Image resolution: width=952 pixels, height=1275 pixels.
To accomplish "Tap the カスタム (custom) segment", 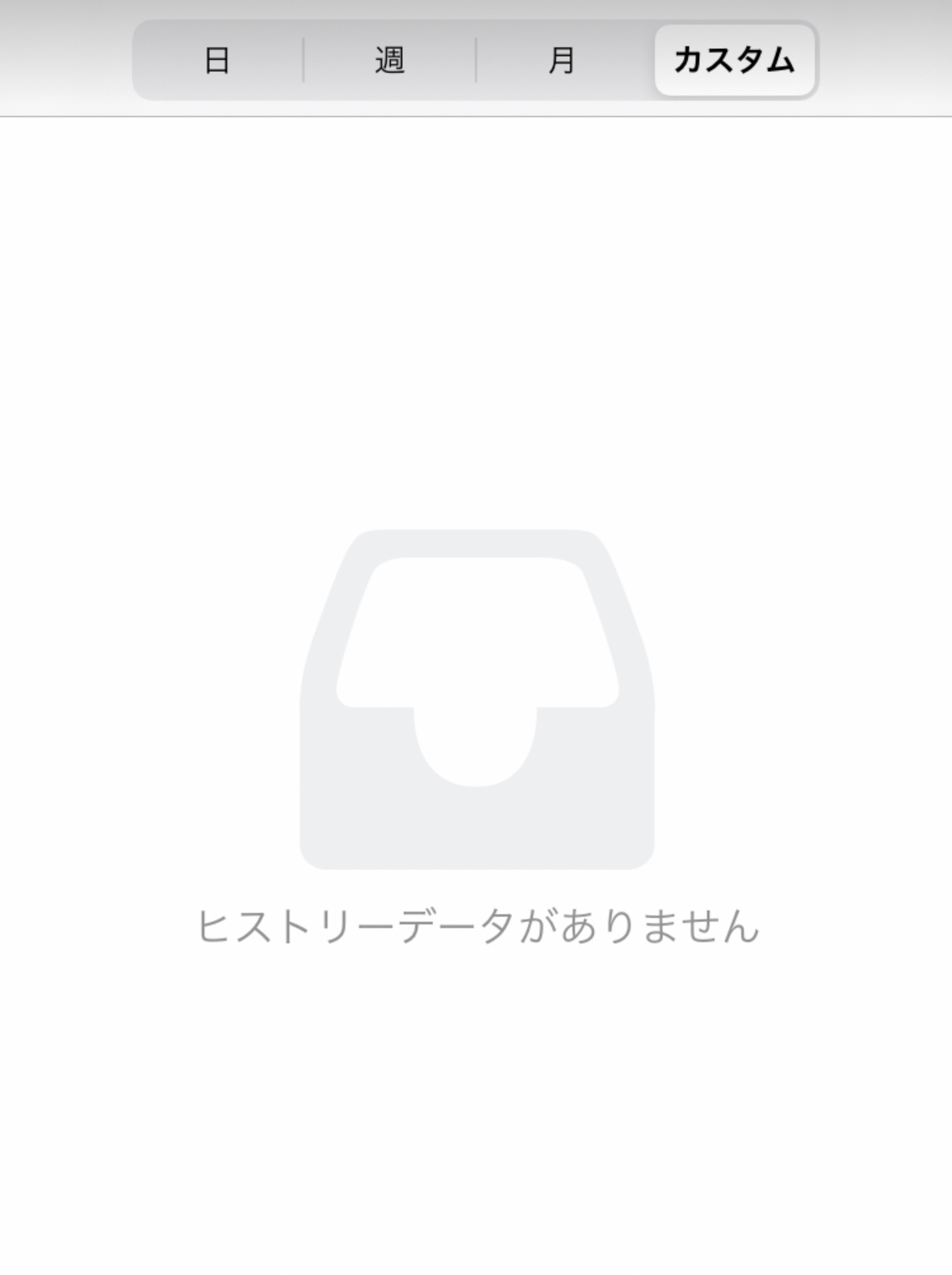I will point(734,60).
